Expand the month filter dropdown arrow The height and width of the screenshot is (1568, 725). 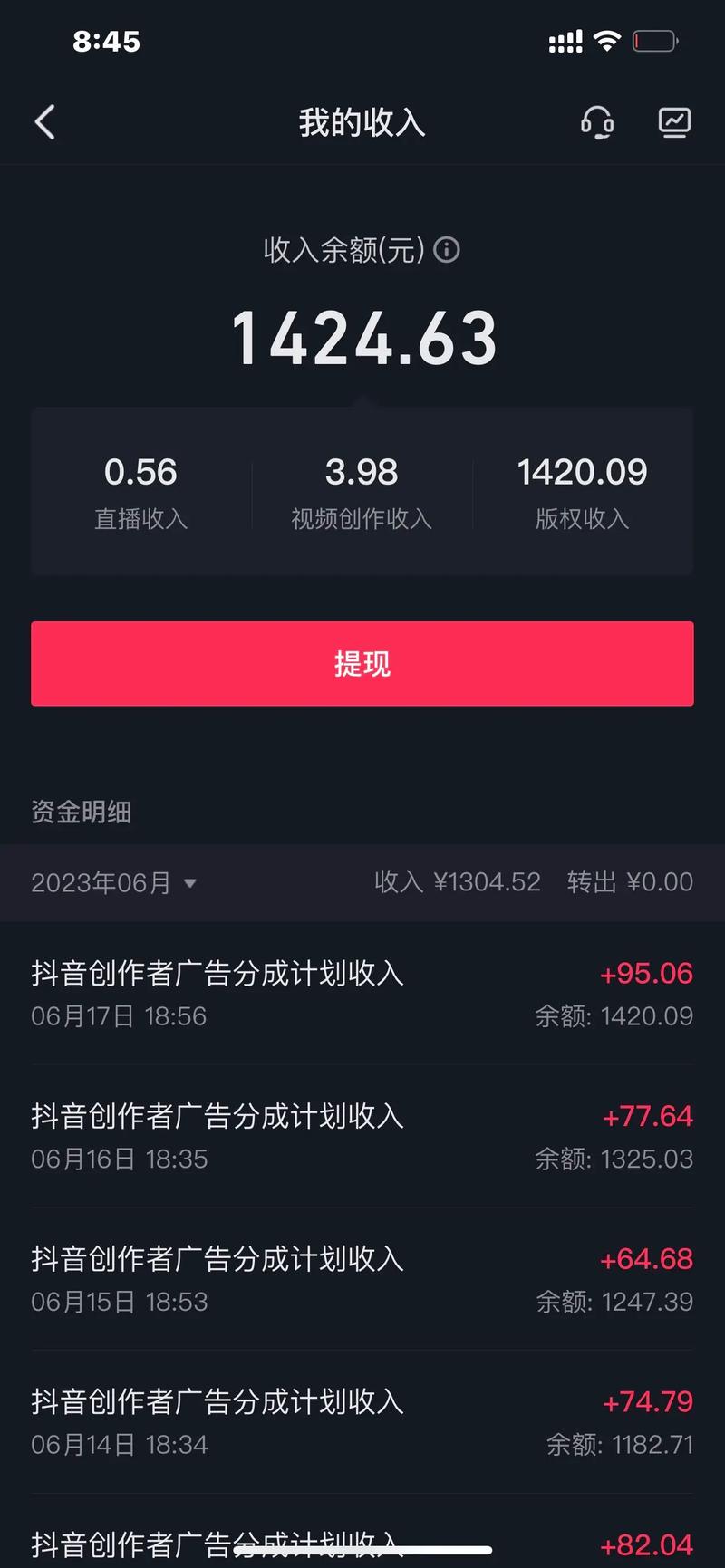[190, 883]
